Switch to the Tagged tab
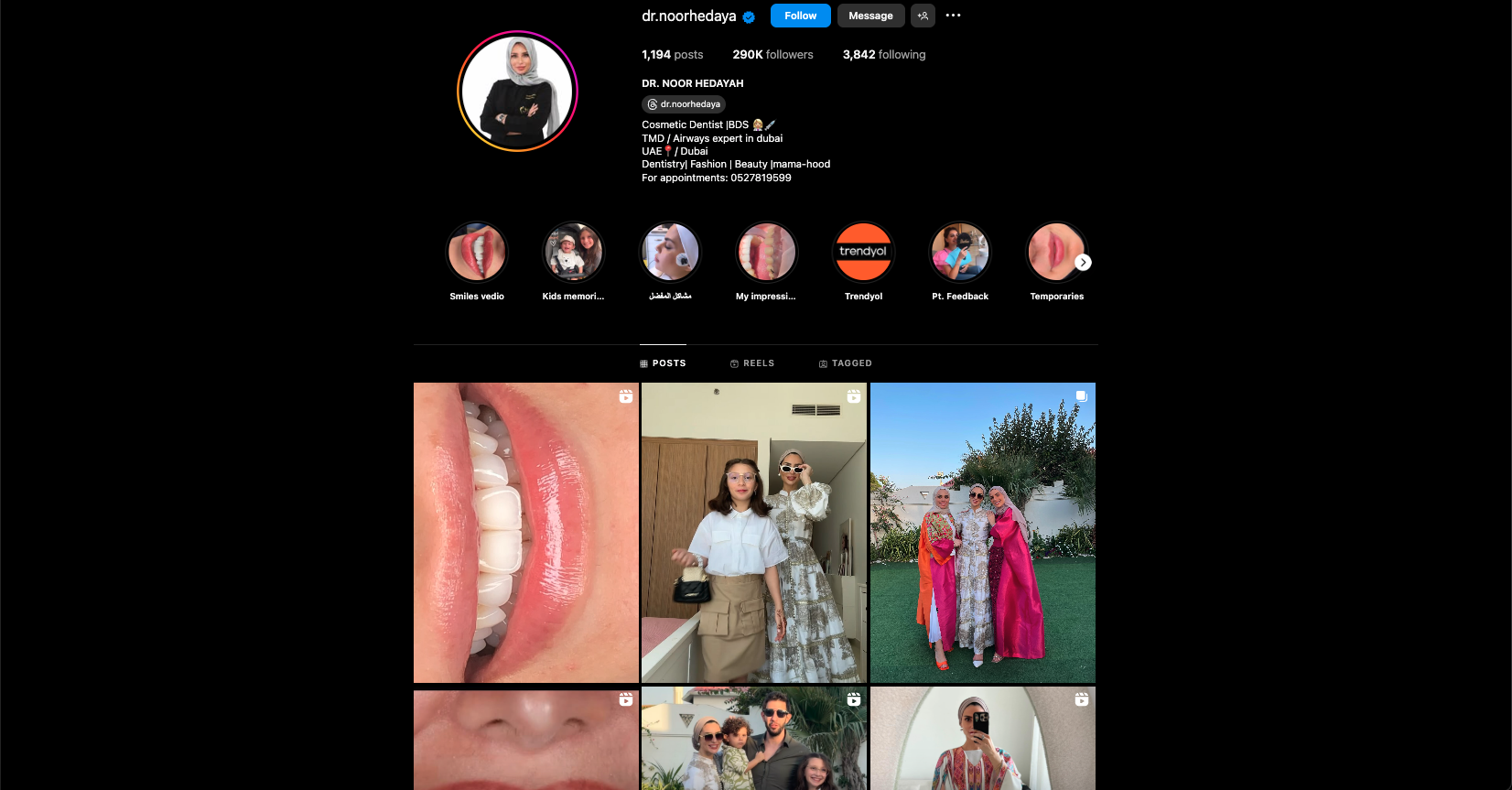This screenshot has height=790, width=1512. tap(845, 363)
